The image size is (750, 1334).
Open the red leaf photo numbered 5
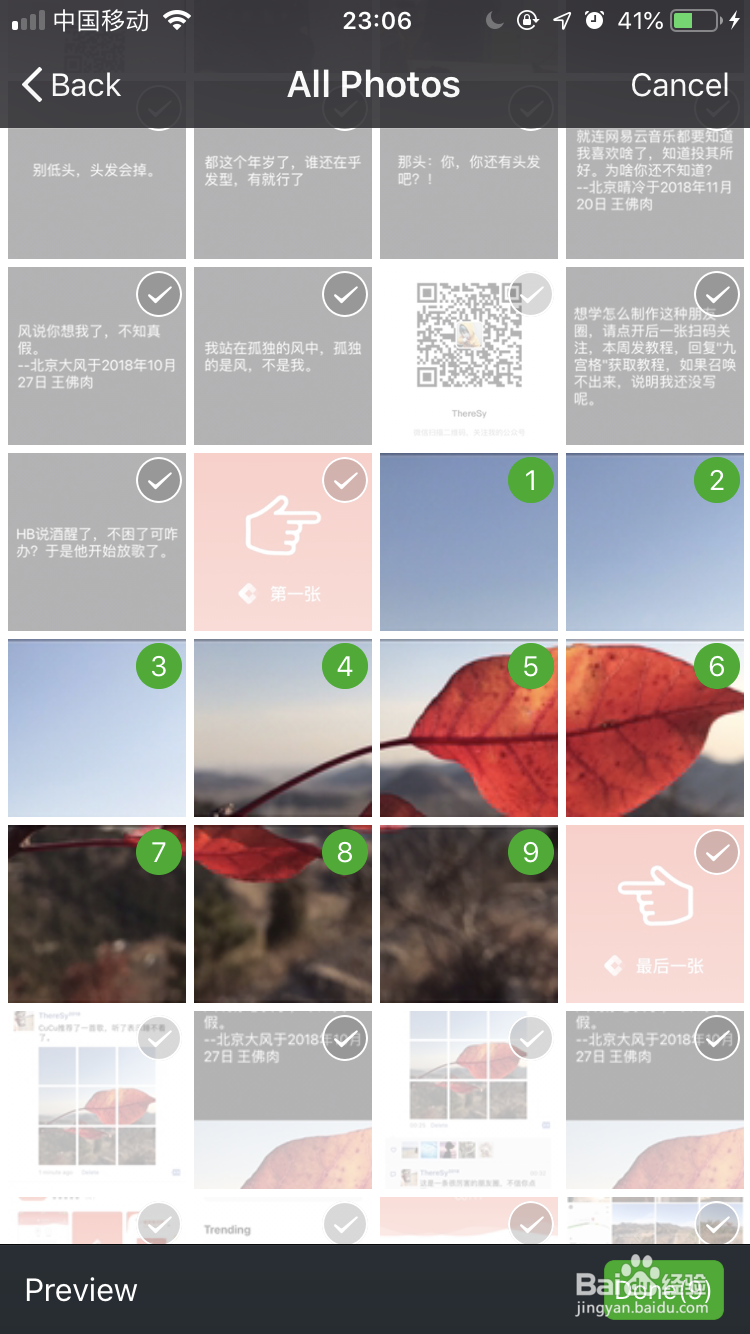468,728
